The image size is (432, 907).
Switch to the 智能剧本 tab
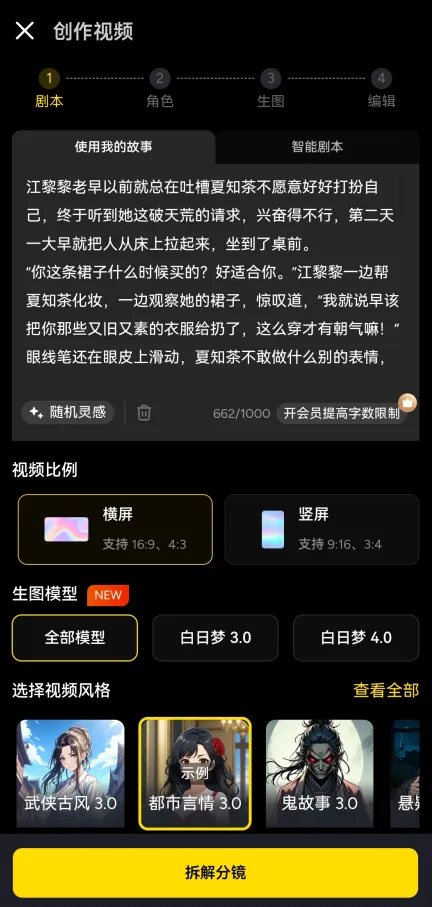point(317,147)
